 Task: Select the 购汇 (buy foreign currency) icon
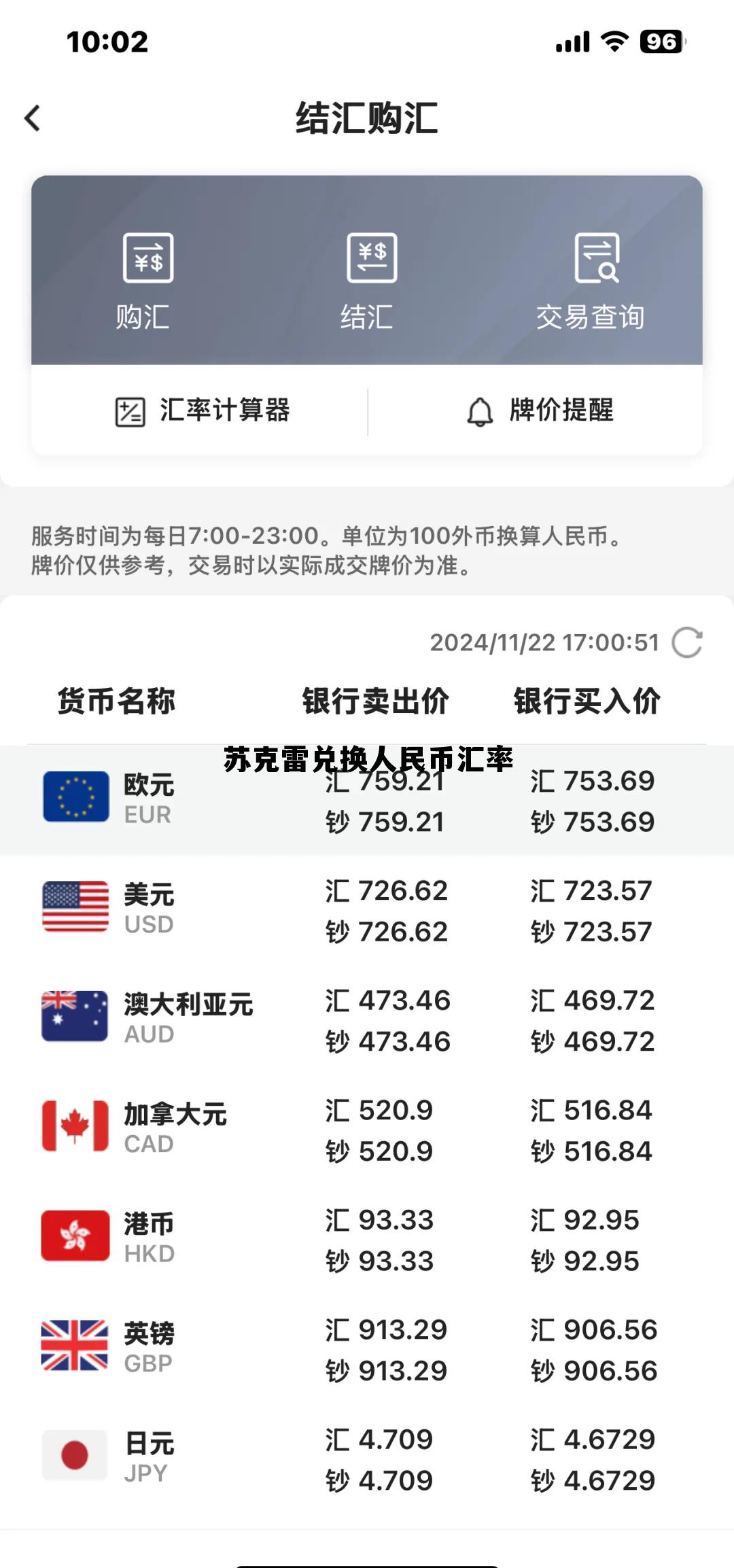149,260
